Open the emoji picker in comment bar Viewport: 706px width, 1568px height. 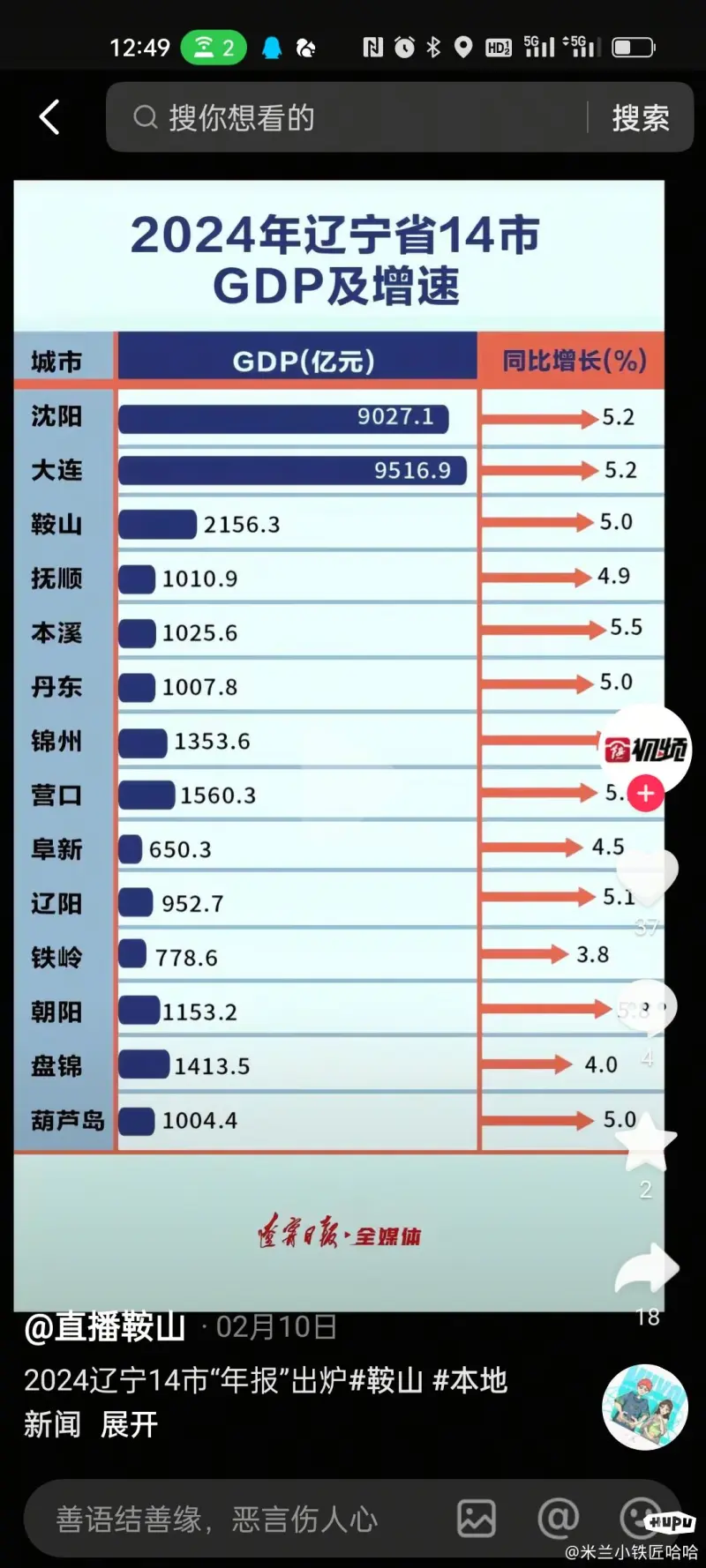pos(639,1517)
